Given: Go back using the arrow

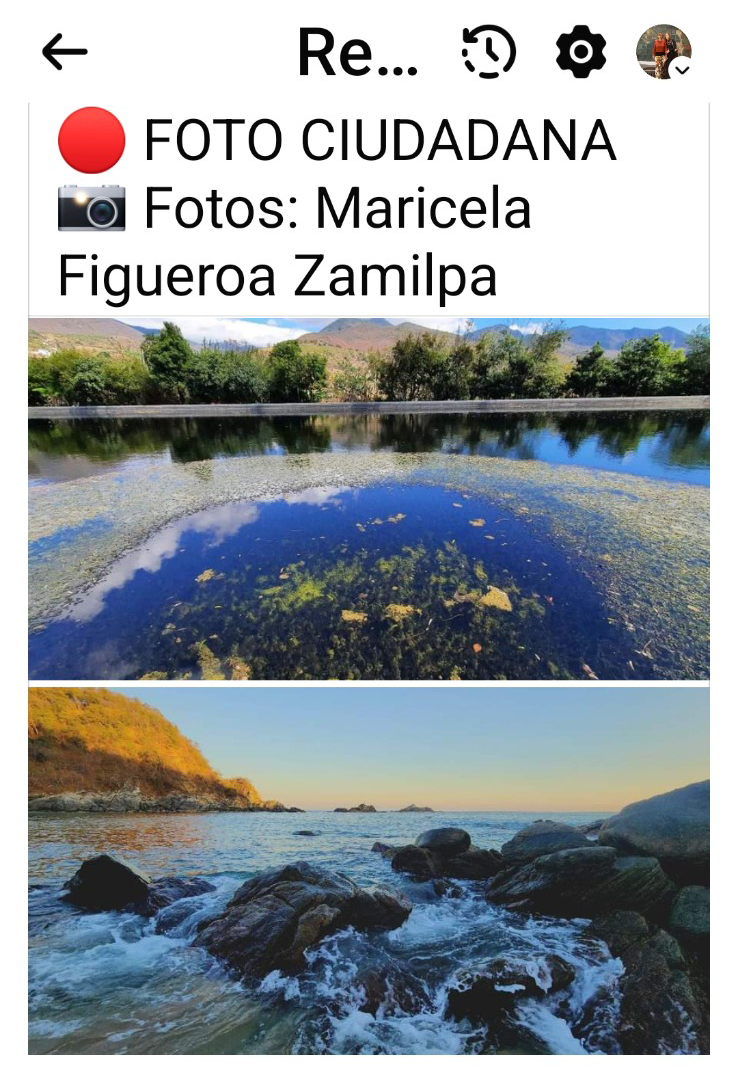Looking at the screenshot, I should (x=65, y=52).
